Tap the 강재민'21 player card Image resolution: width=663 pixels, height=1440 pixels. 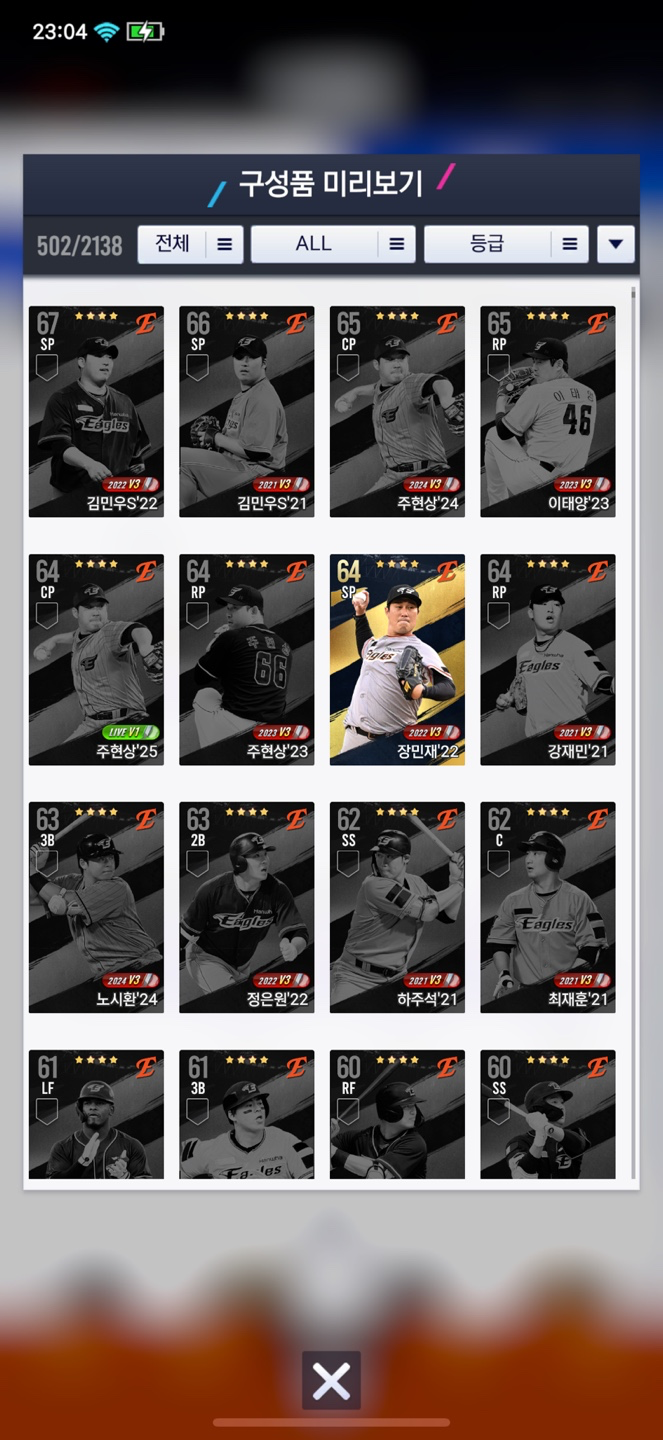click(547, 659)
